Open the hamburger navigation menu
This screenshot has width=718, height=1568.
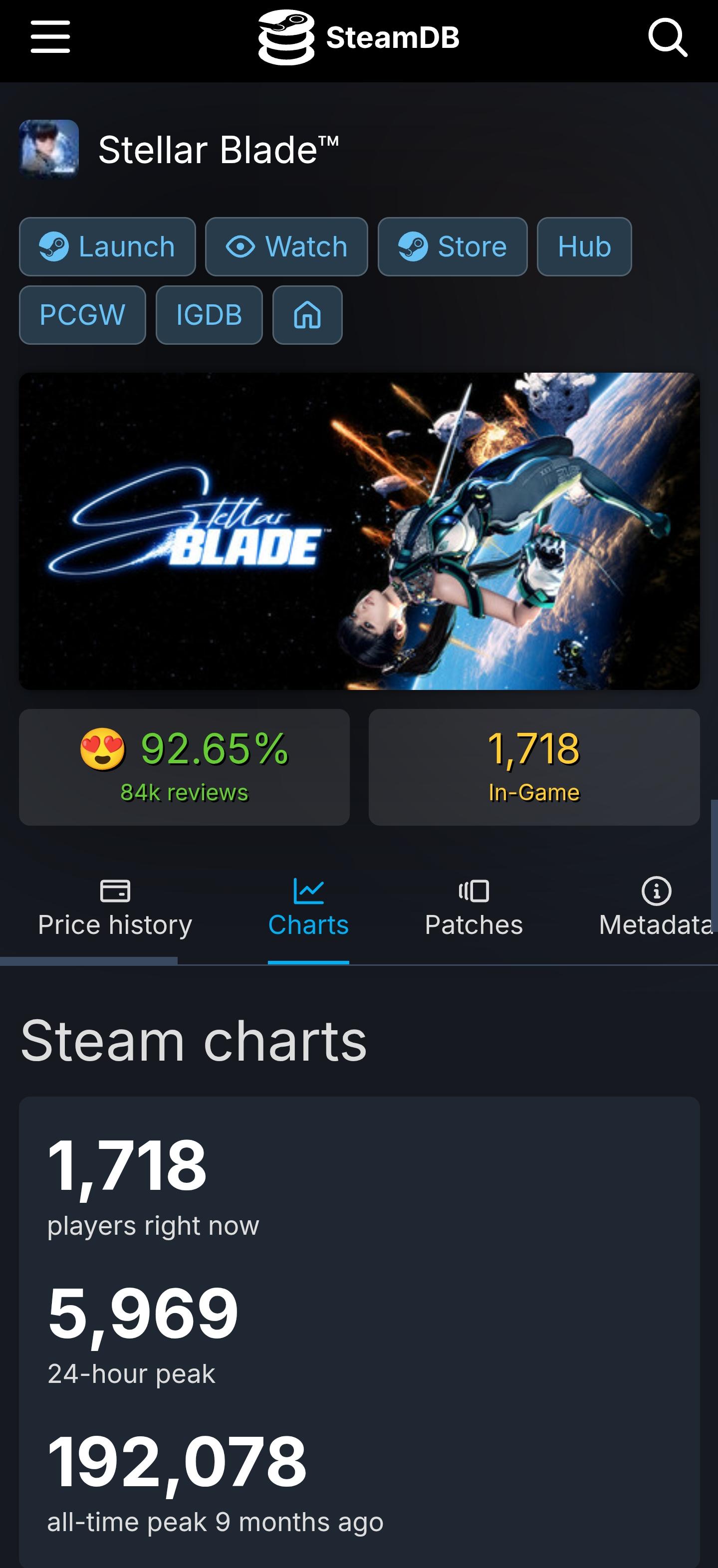point(50,36)
